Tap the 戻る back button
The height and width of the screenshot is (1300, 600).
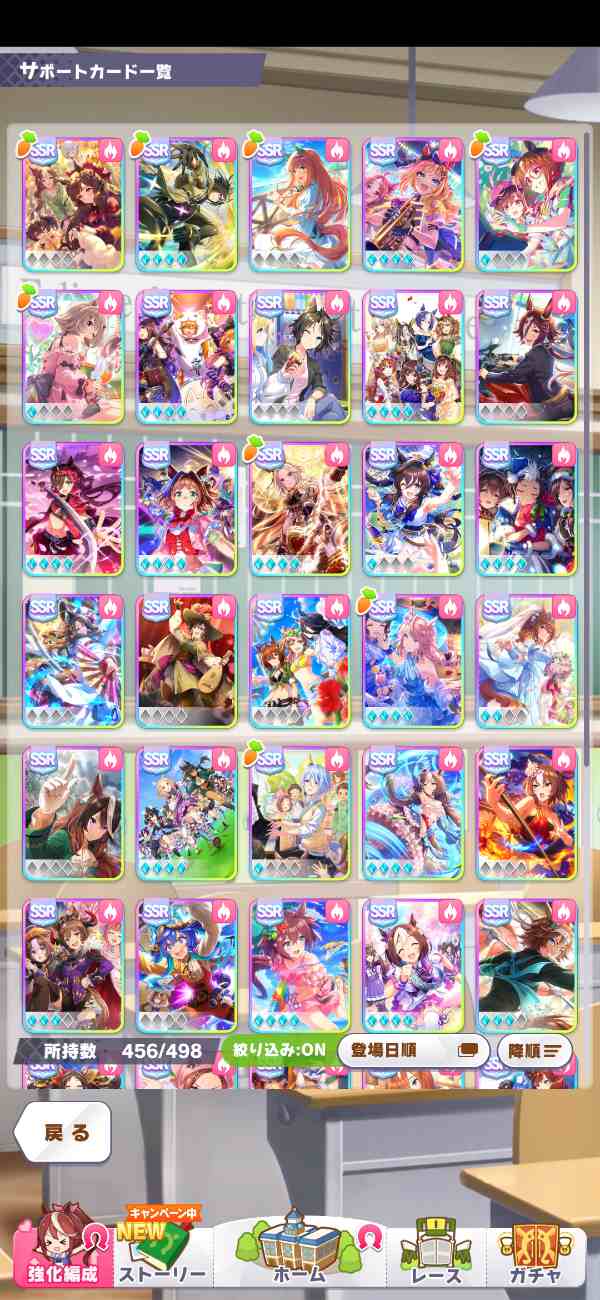64,1132
